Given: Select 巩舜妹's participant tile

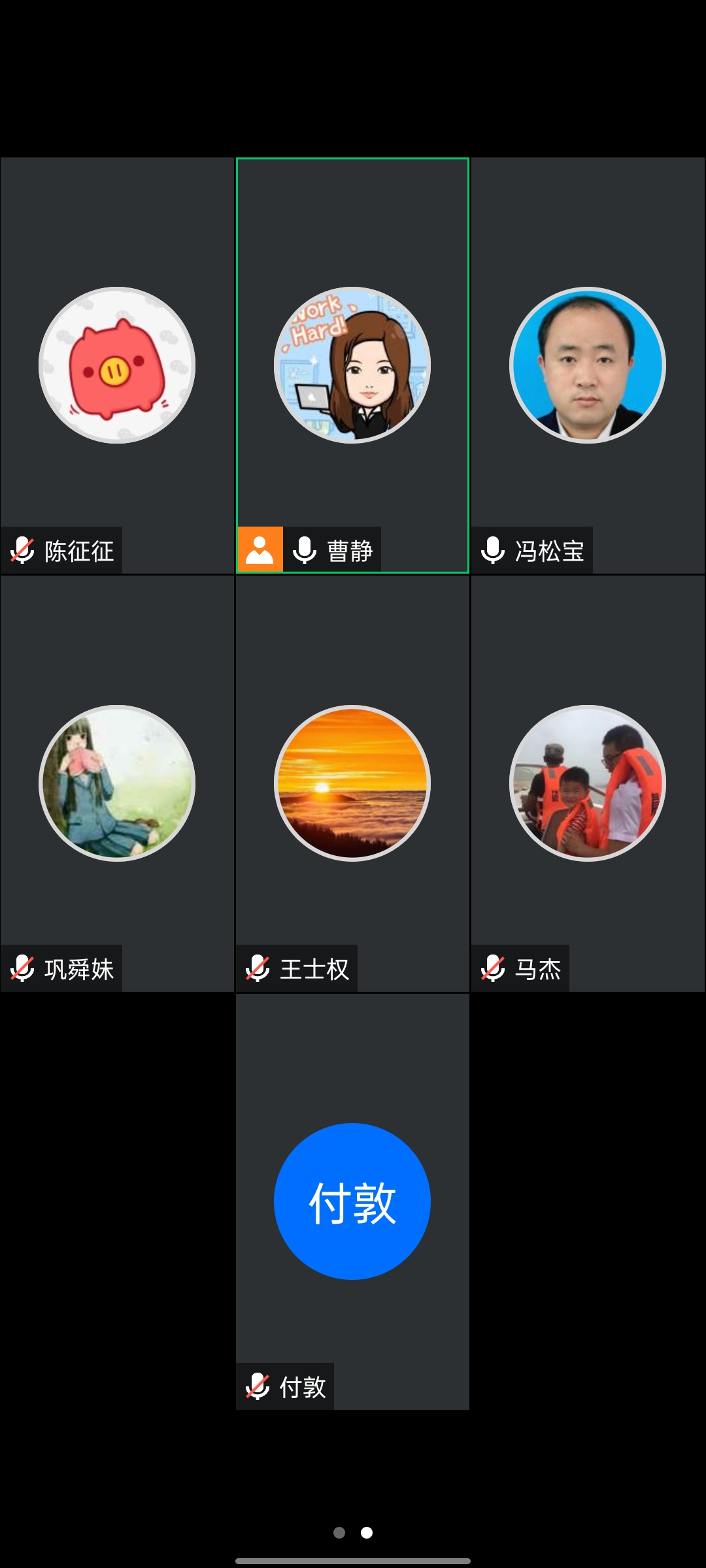Looking at the screenshot, I should [117, 783].
